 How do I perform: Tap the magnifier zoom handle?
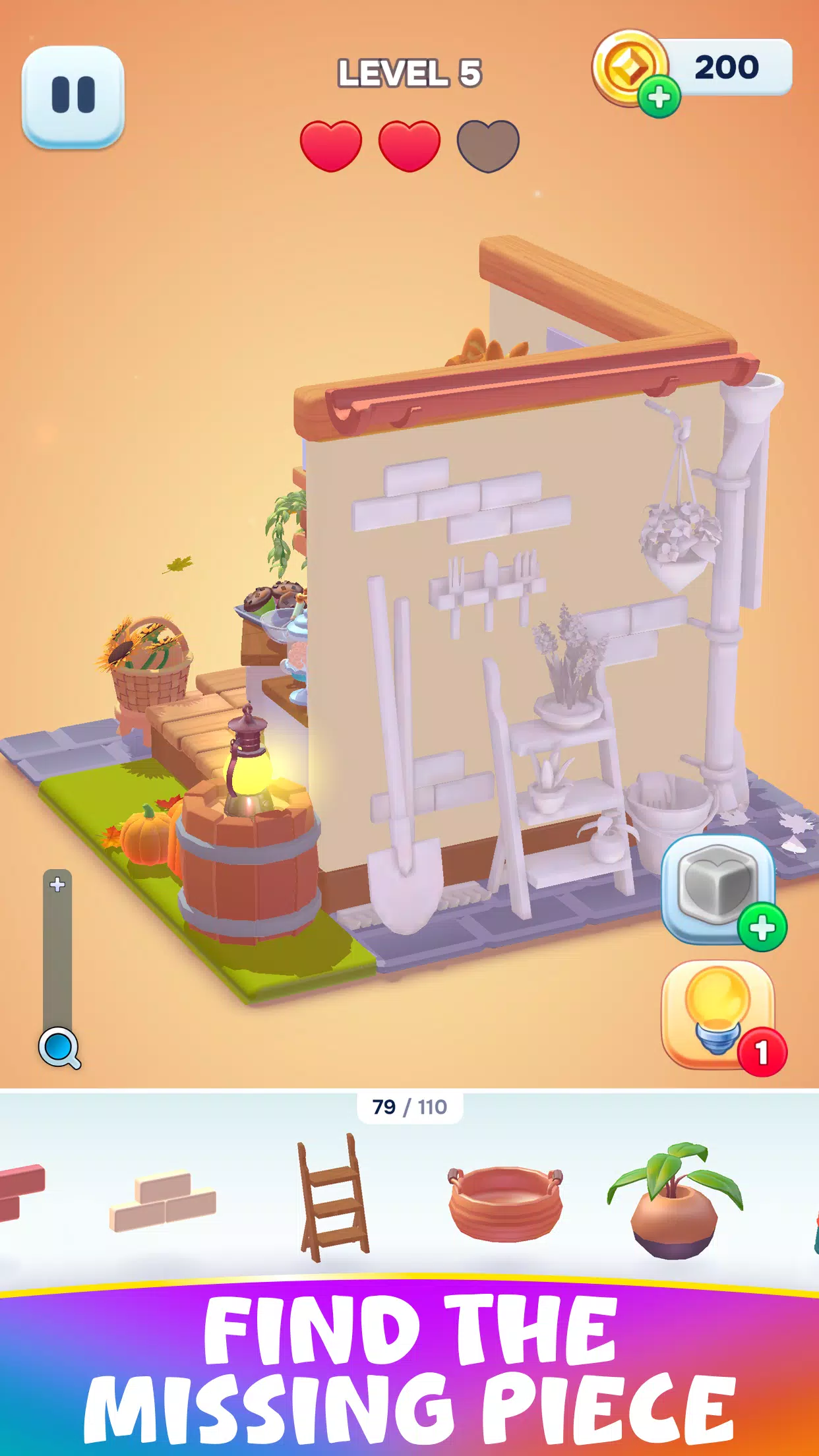(59, 1046)
